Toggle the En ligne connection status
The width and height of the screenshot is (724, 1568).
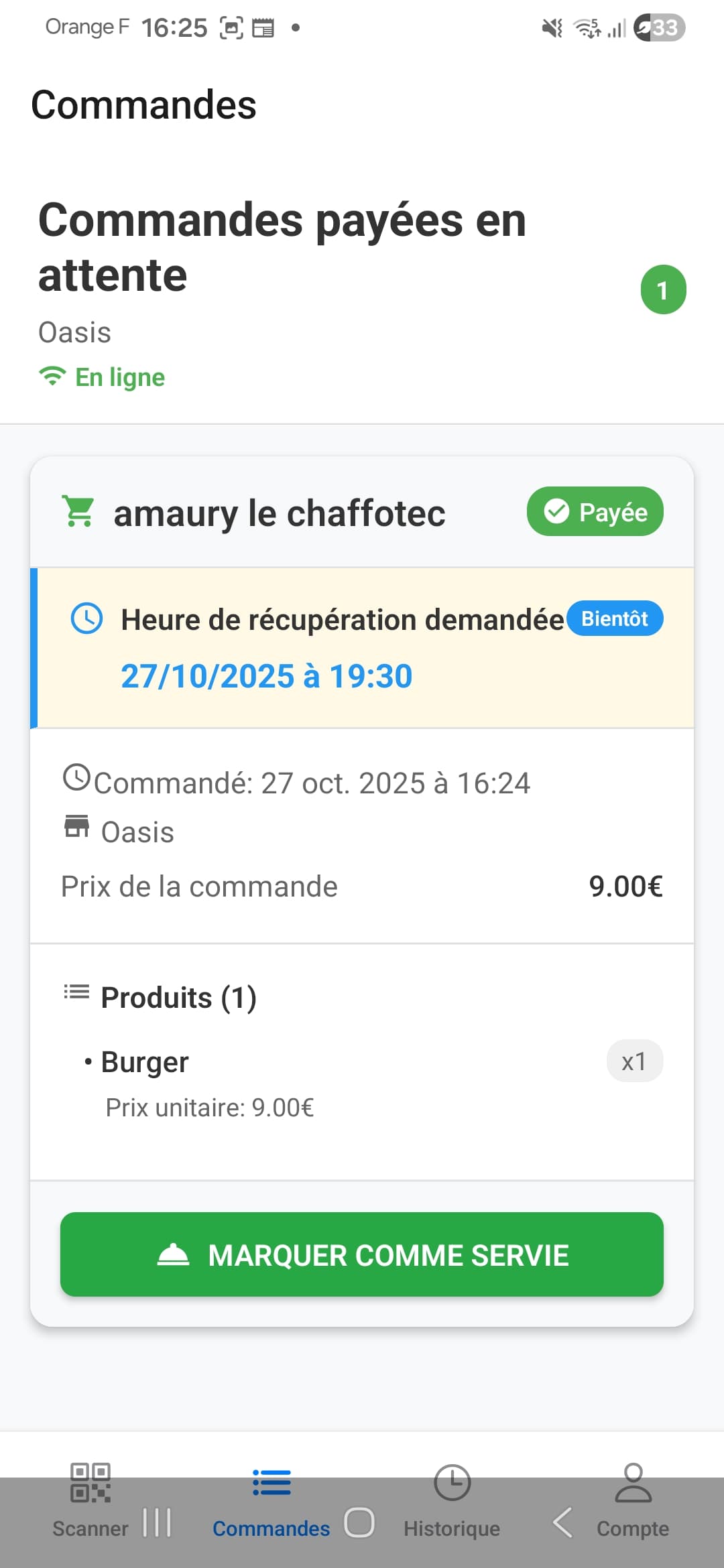pos(101,377)
